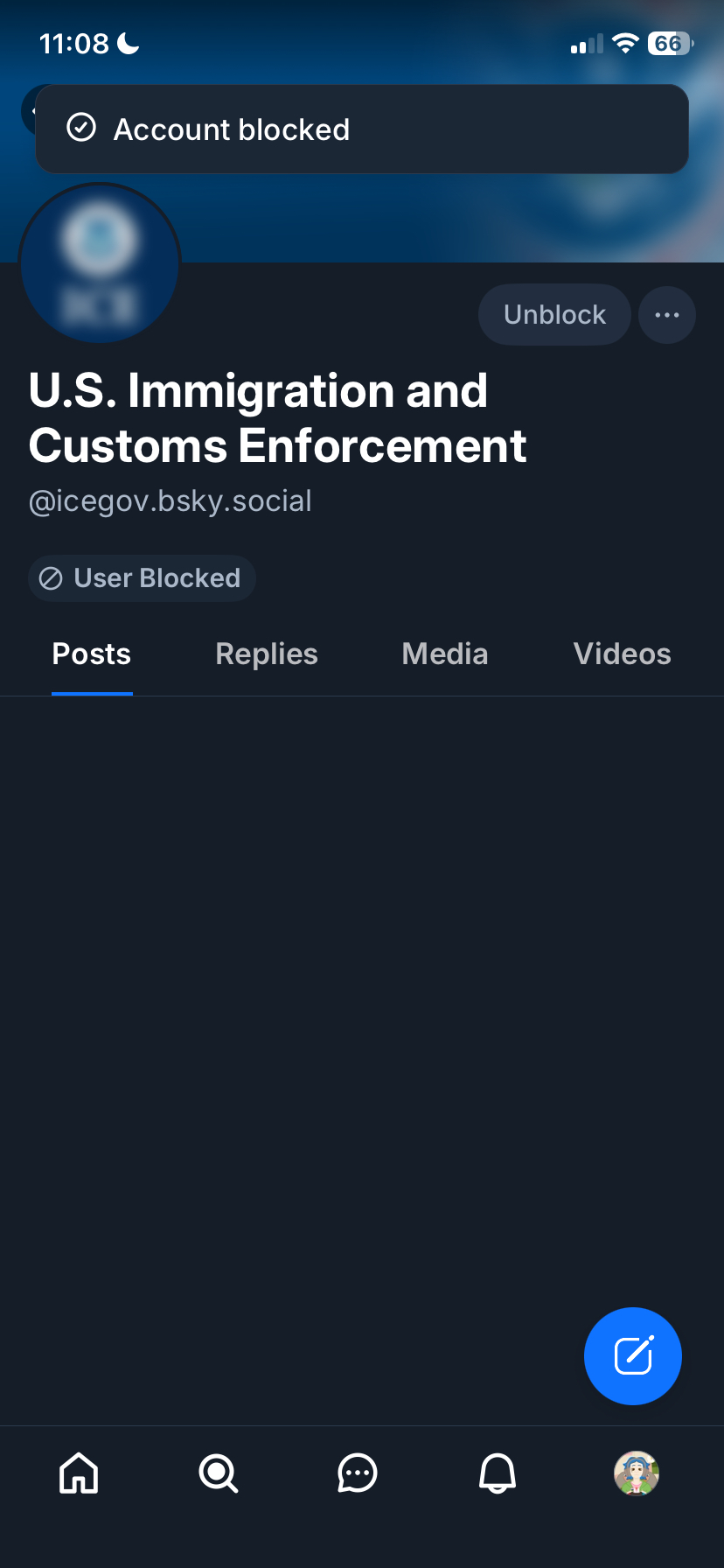Compose a new post
Screen dimensions: 724x1568
(x=632, y=1356)
